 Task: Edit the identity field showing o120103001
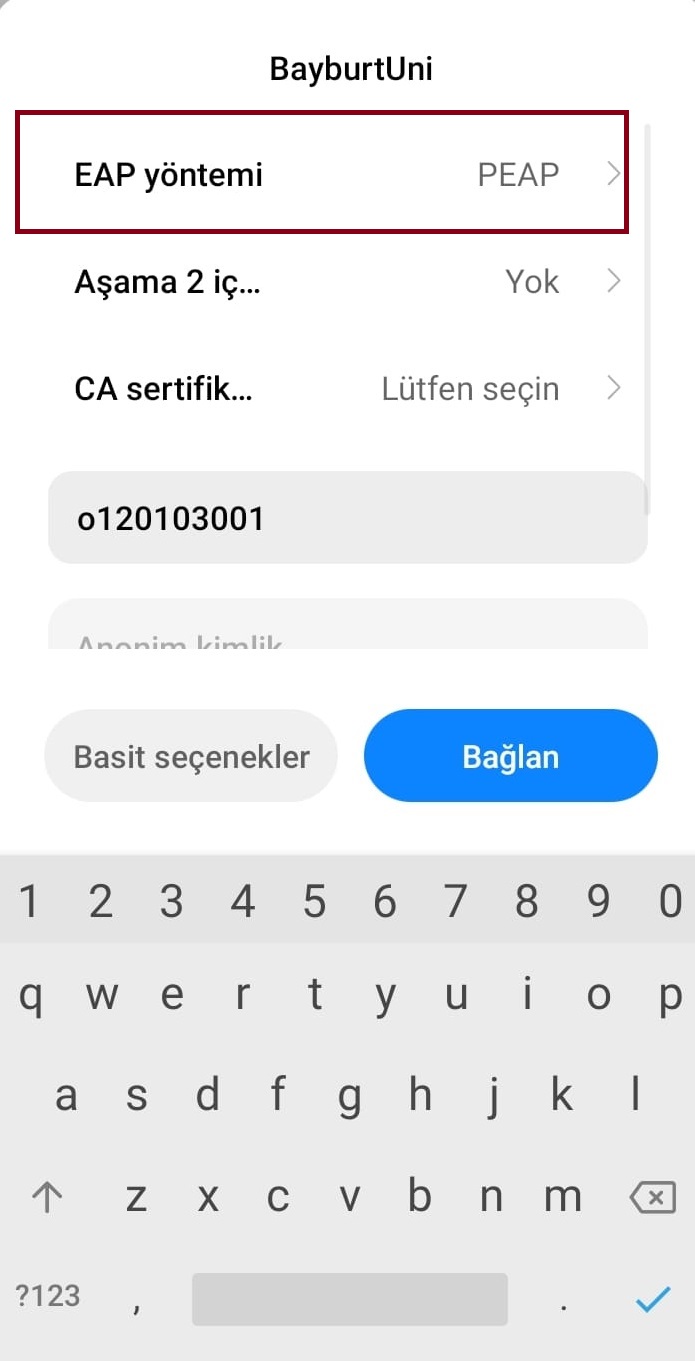(x=347, y=518)
